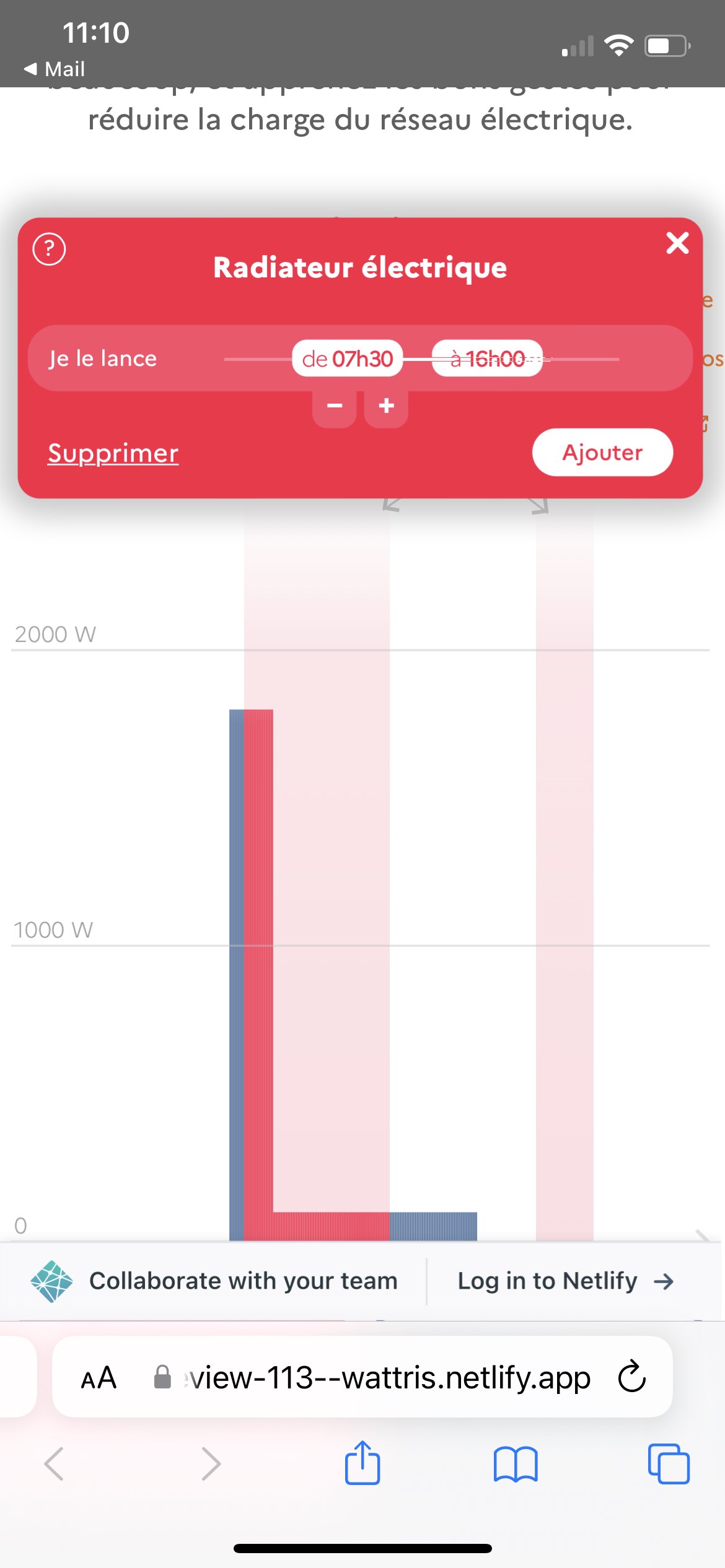Open the 'Log in to Netlify' link
This screenshot has width=725, height=1568.
(548, 1281)
